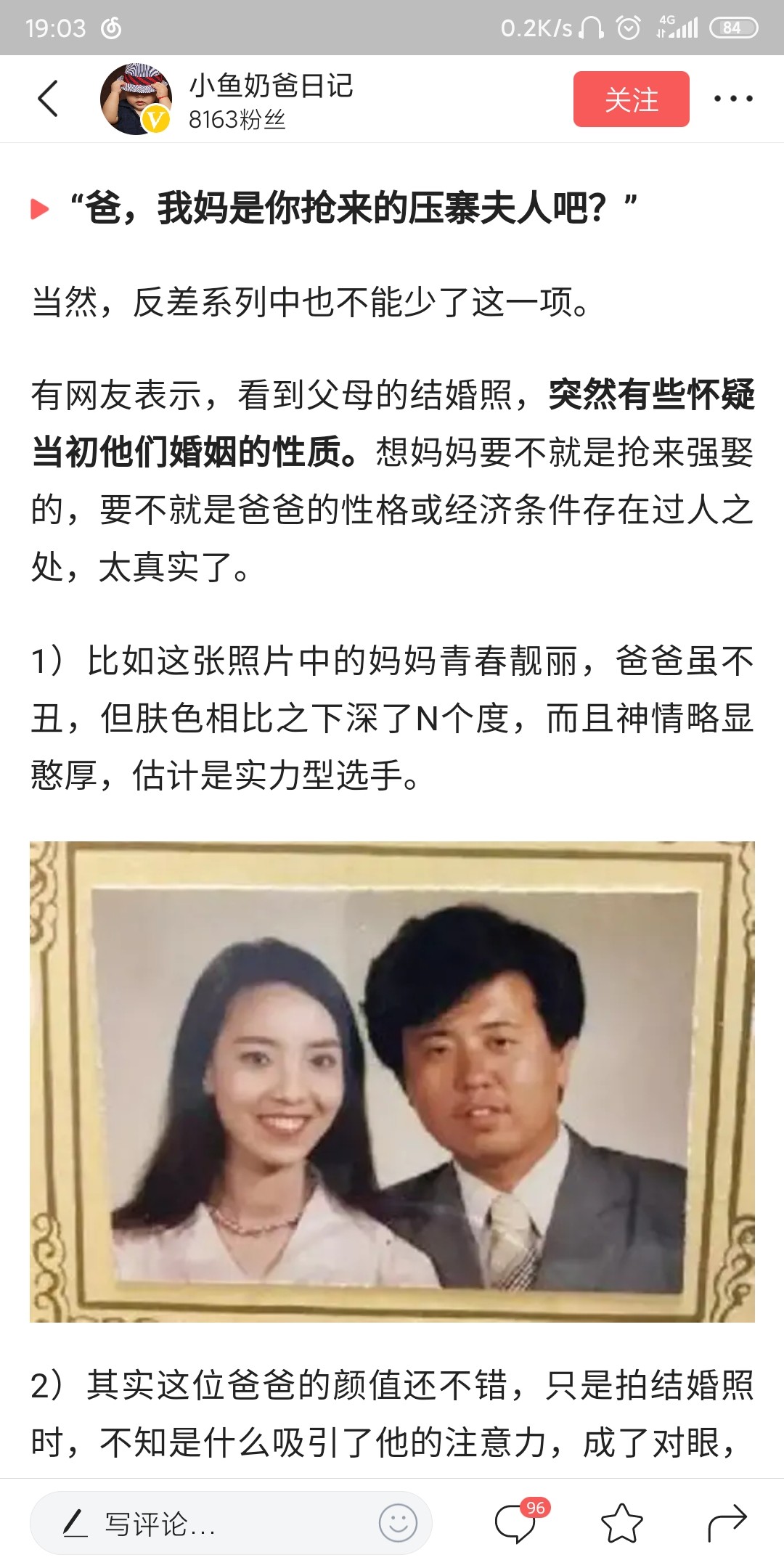Open the emoji smiley picker
Screen dimensions: 784x1568
click(398, 1523)
